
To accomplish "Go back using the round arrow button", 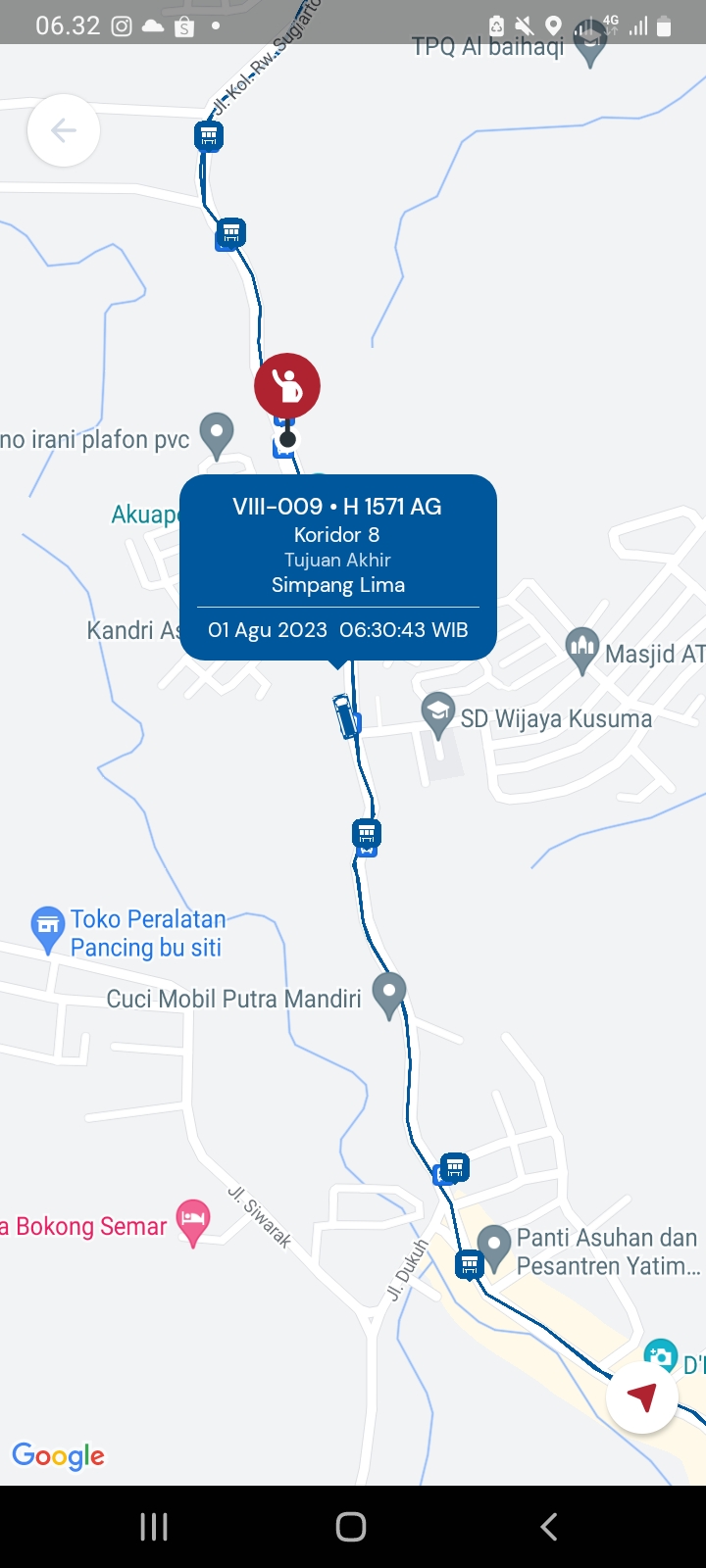I will [x=64, y=130].
